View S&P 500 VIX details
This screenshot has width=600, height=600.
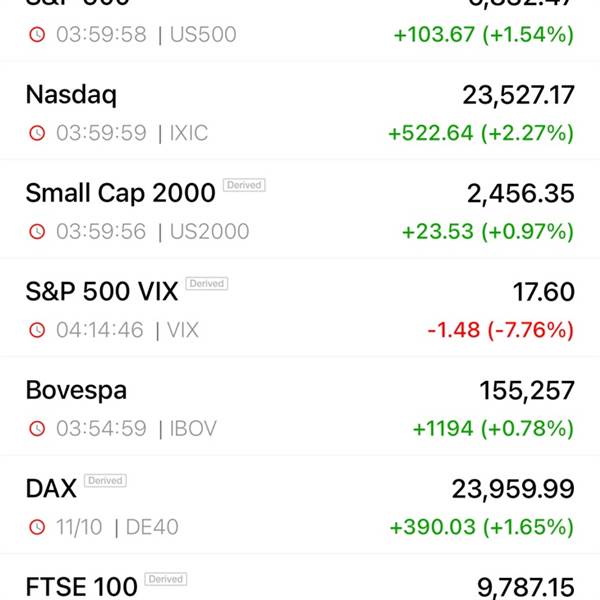300,307
